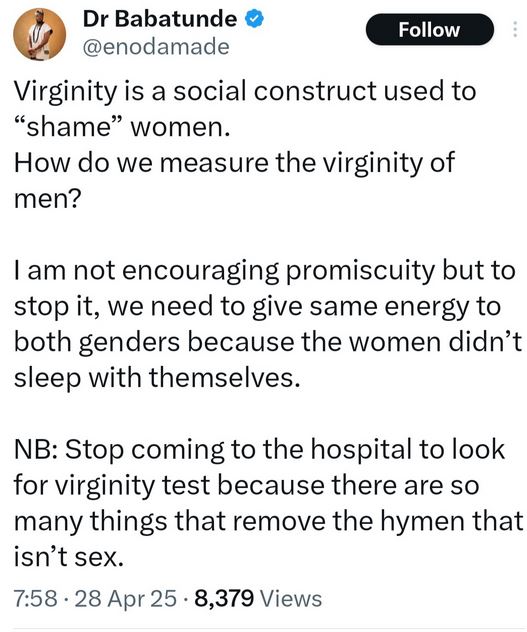The image size is (527, 632).
Task: View the 8,379 Views analytics
Action: 258,598
